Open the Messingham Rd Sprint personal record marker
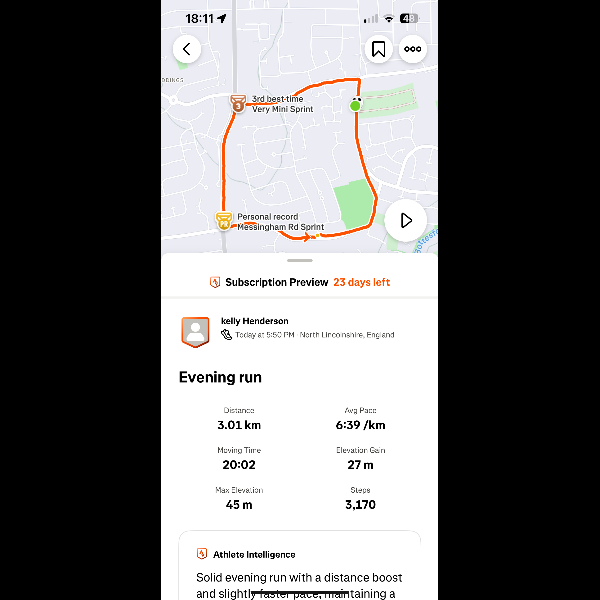600x600 pixels. pos(224,221)
